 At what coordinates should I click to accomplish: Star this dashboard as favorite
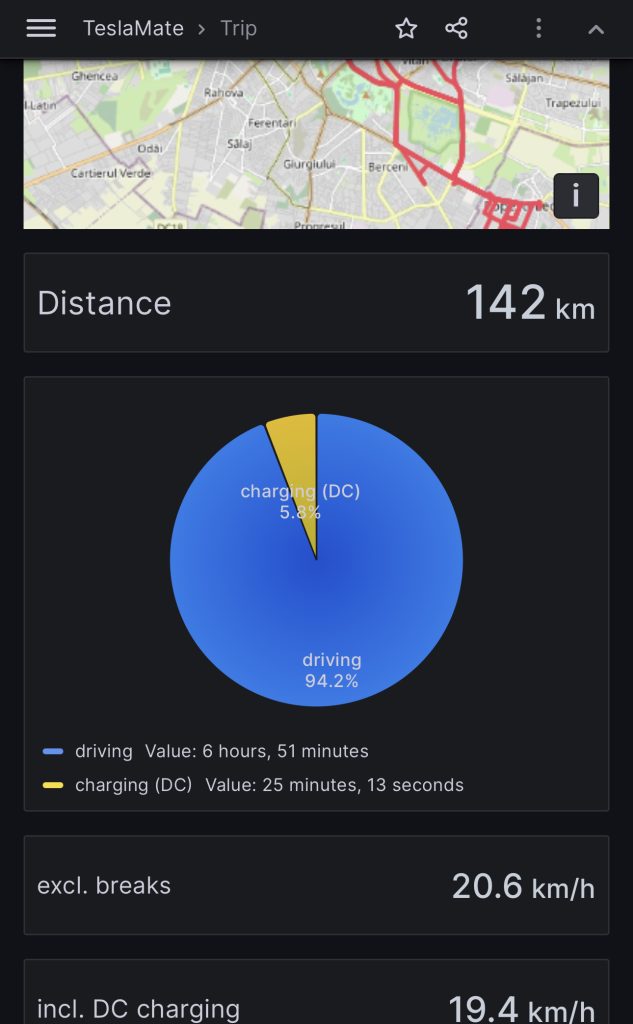point(406,28)
